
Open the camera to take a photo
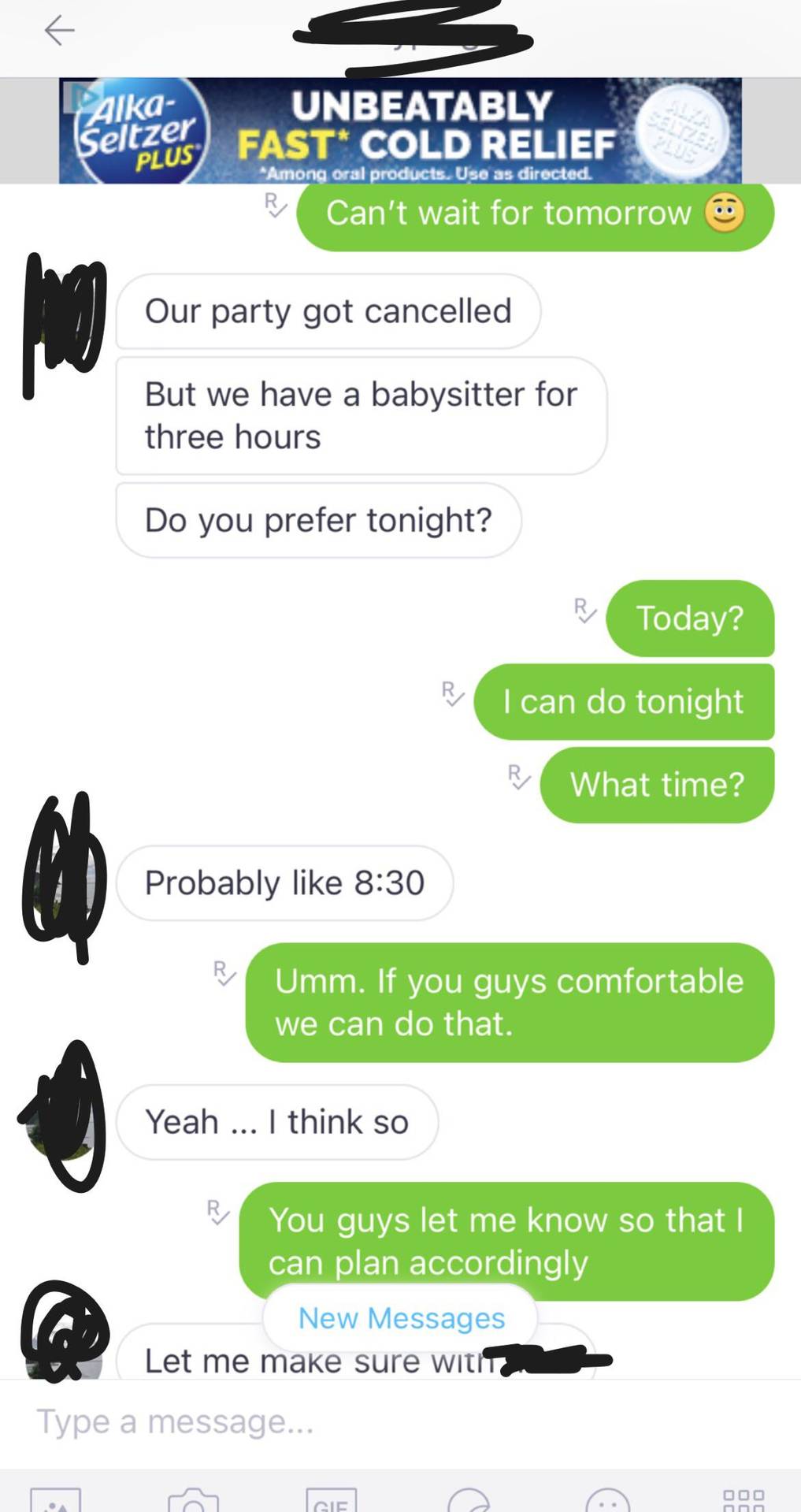(x=193, y=1498)
